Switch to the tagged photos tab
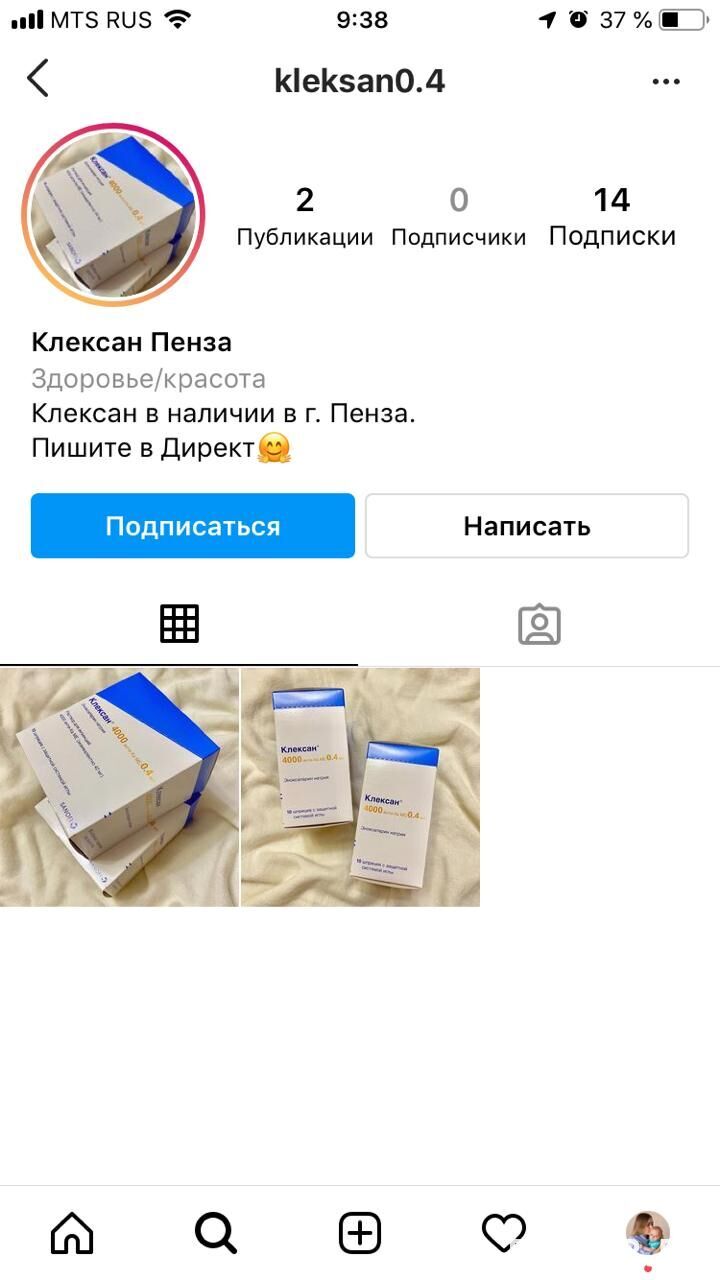The image size is (720, 1280). pyautogui.click(x=539, y=624)
